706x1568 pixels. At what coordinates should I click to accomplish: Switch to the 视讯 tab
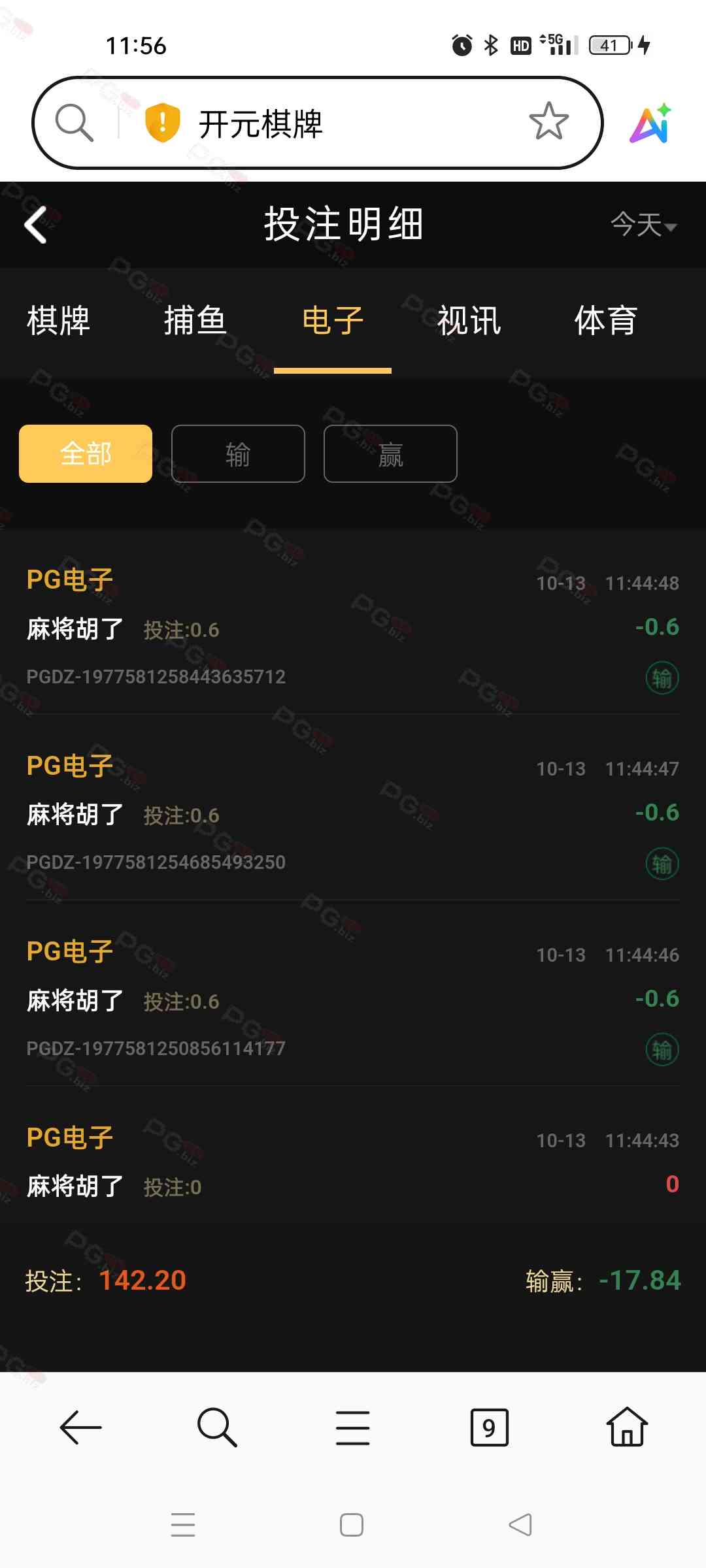point(469,321)
